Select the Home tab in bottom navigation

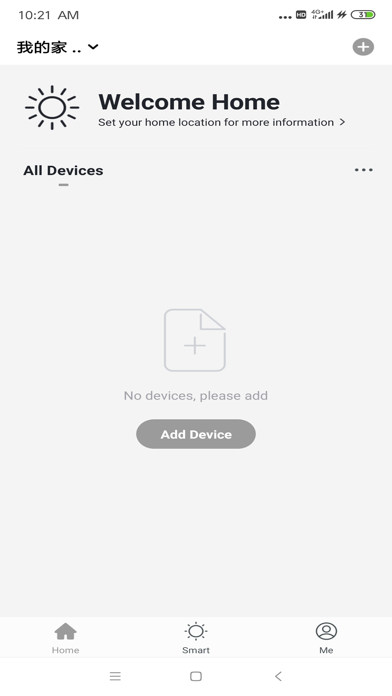(x=65, y=638)
